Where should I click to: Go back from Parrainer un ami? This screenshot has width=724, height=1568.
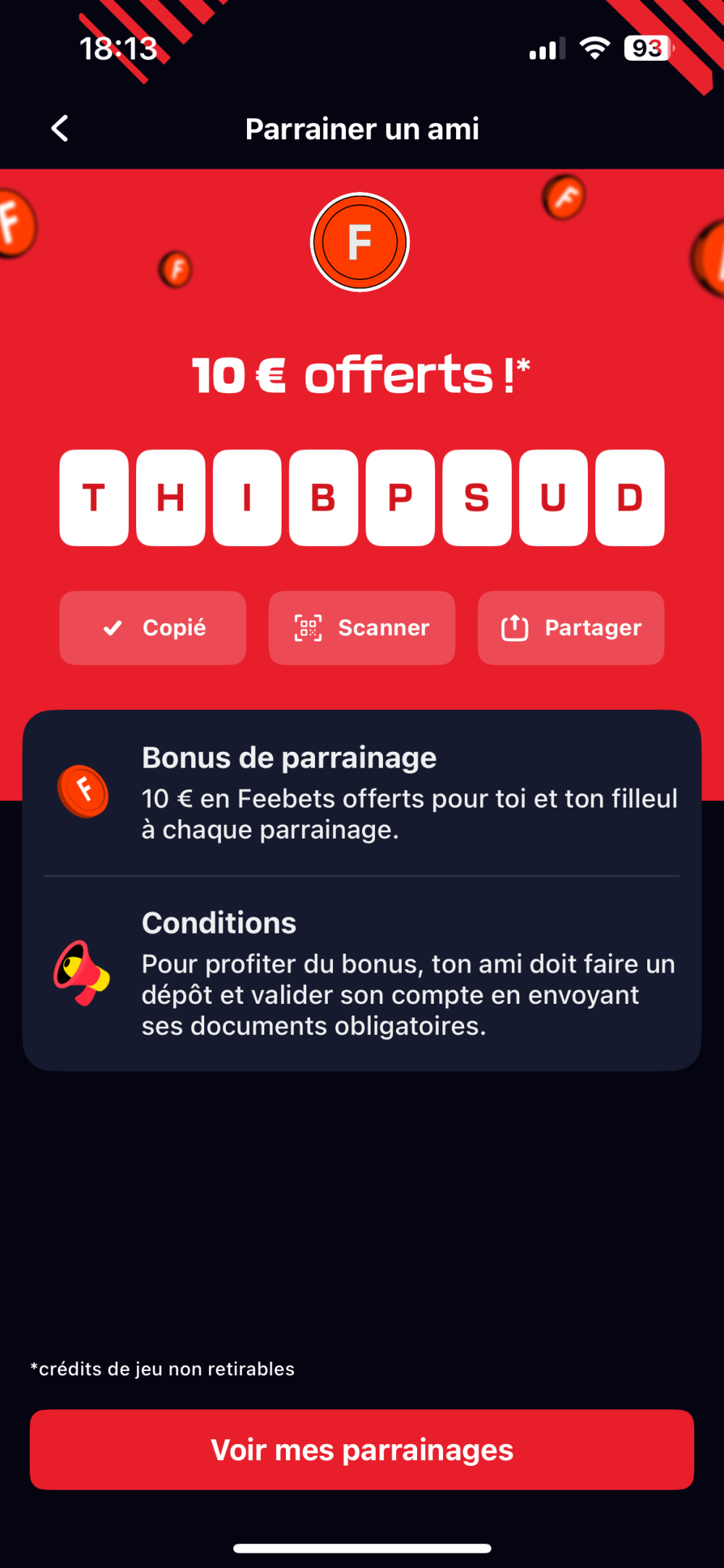click(x=60, y=129)
